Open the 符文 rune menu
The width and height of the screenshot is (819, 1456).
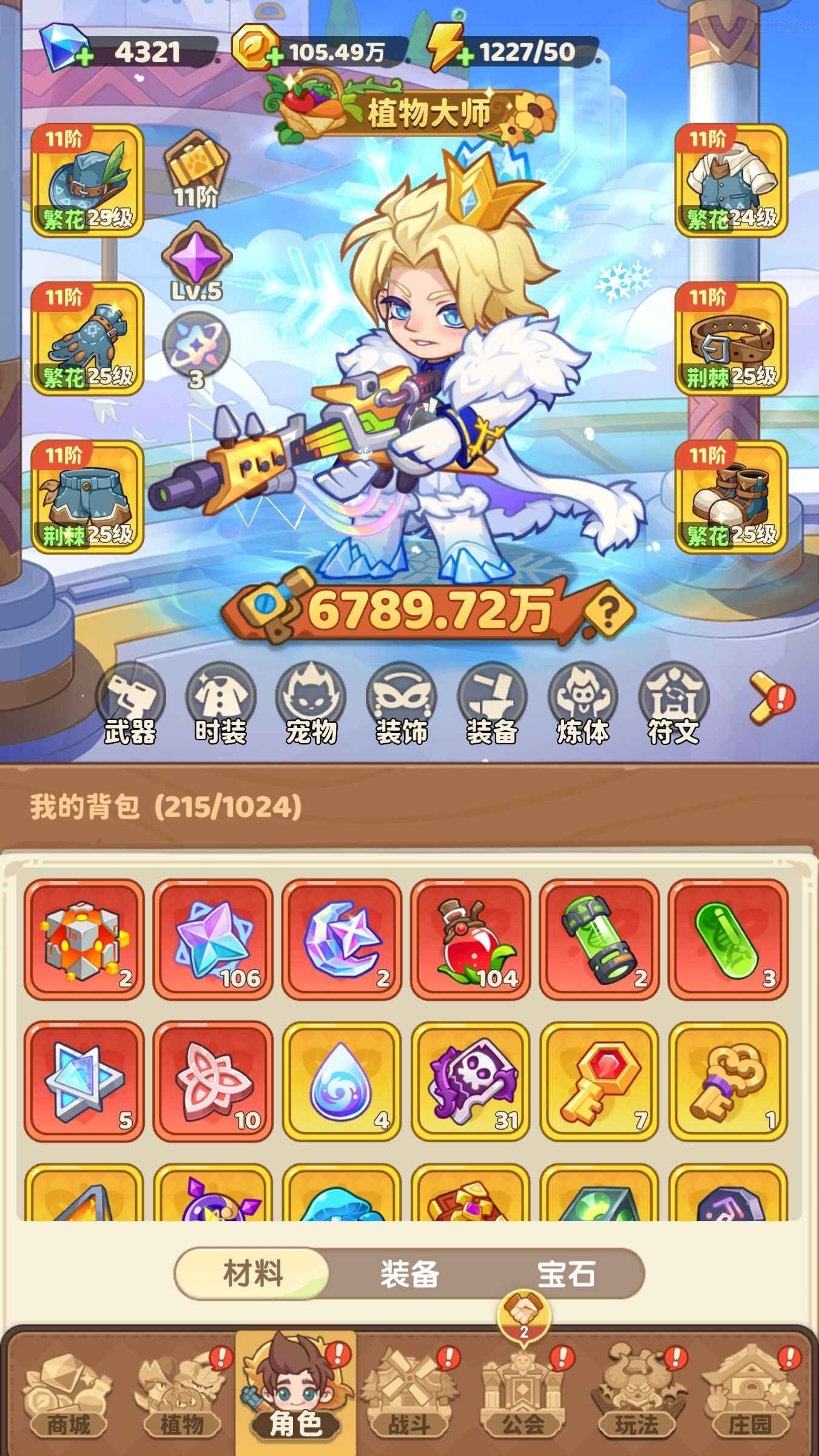[x=673, y=704]
